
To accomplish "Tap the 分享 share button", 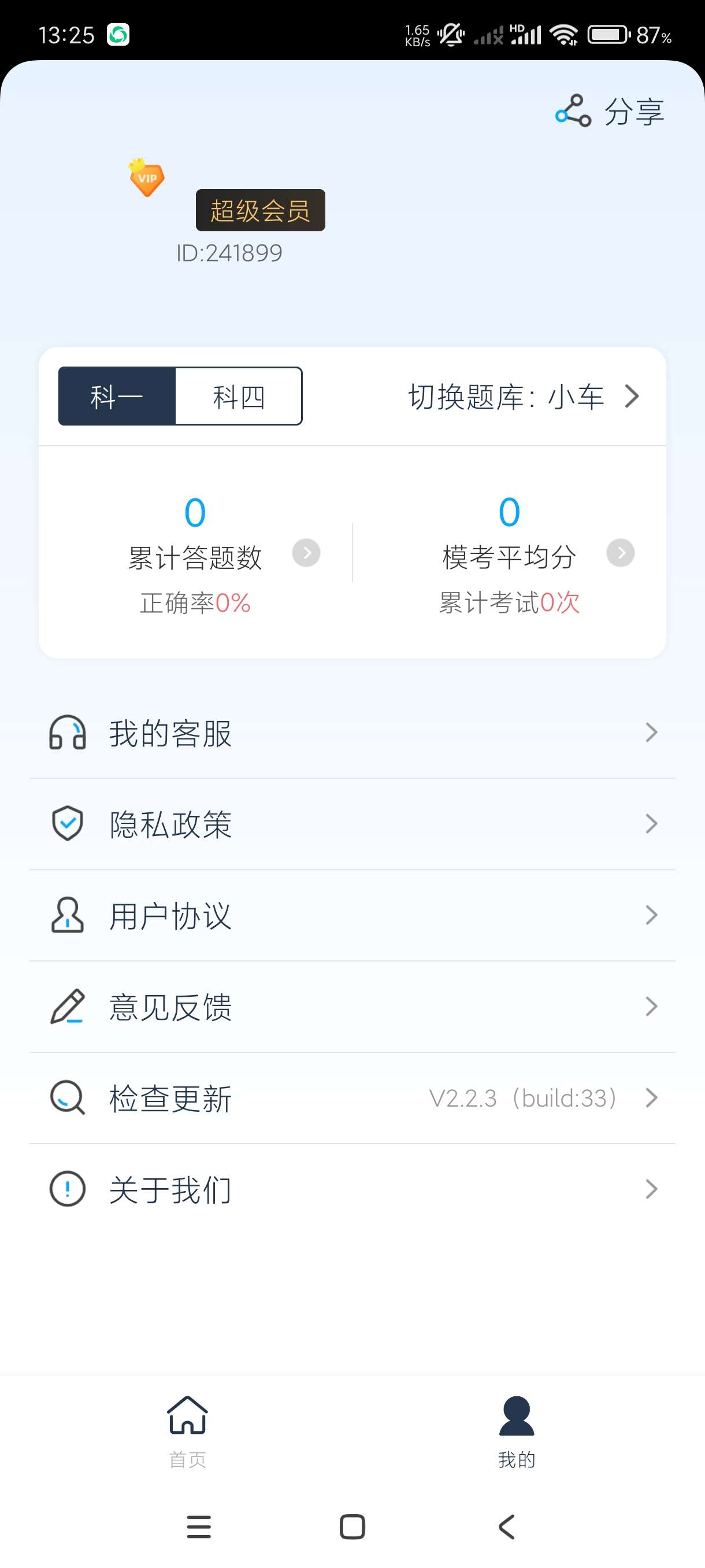I will tap(610, 112).
